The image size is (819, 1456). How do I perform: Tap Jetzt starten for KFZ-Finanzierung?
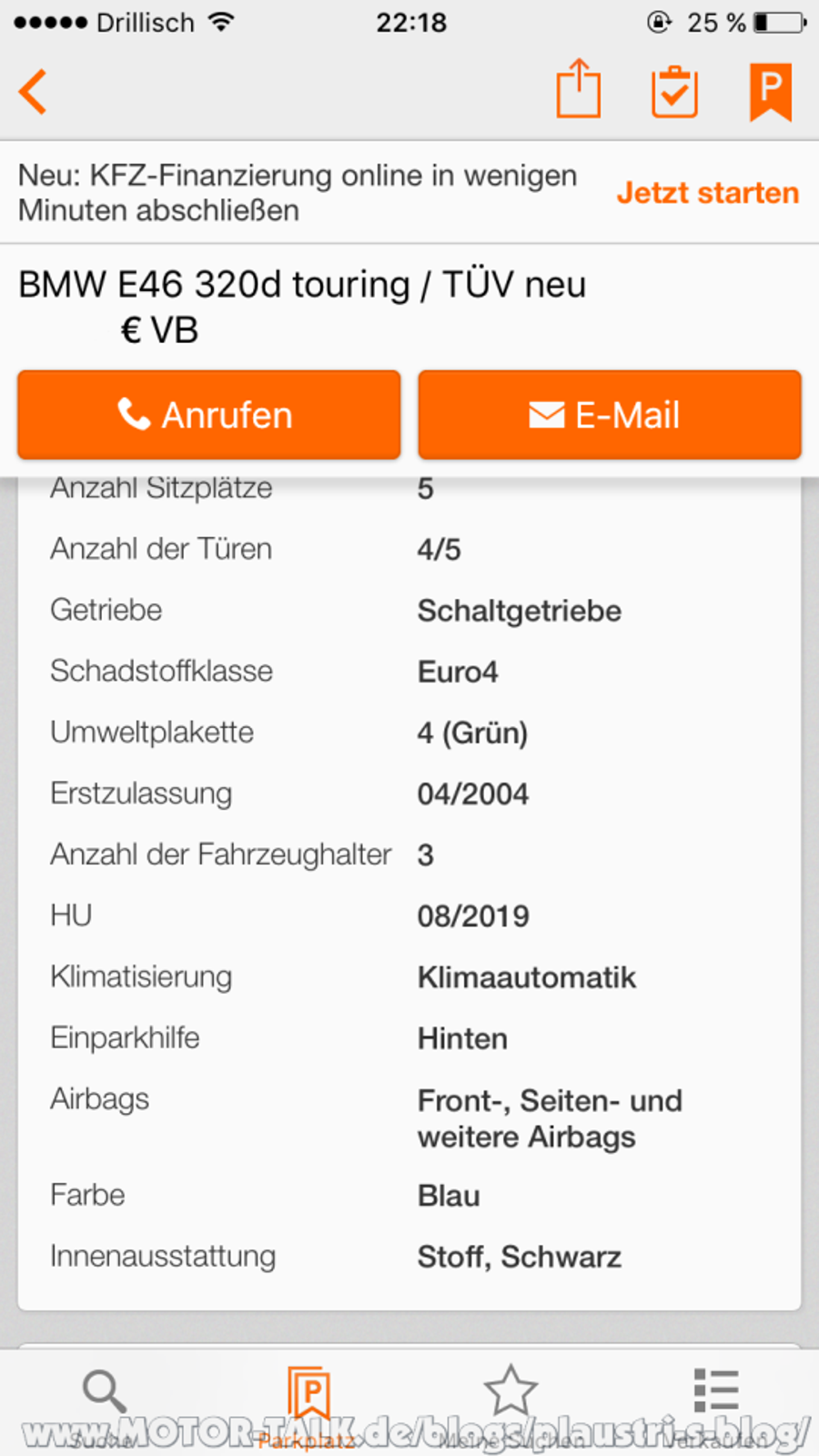[708, 193]
